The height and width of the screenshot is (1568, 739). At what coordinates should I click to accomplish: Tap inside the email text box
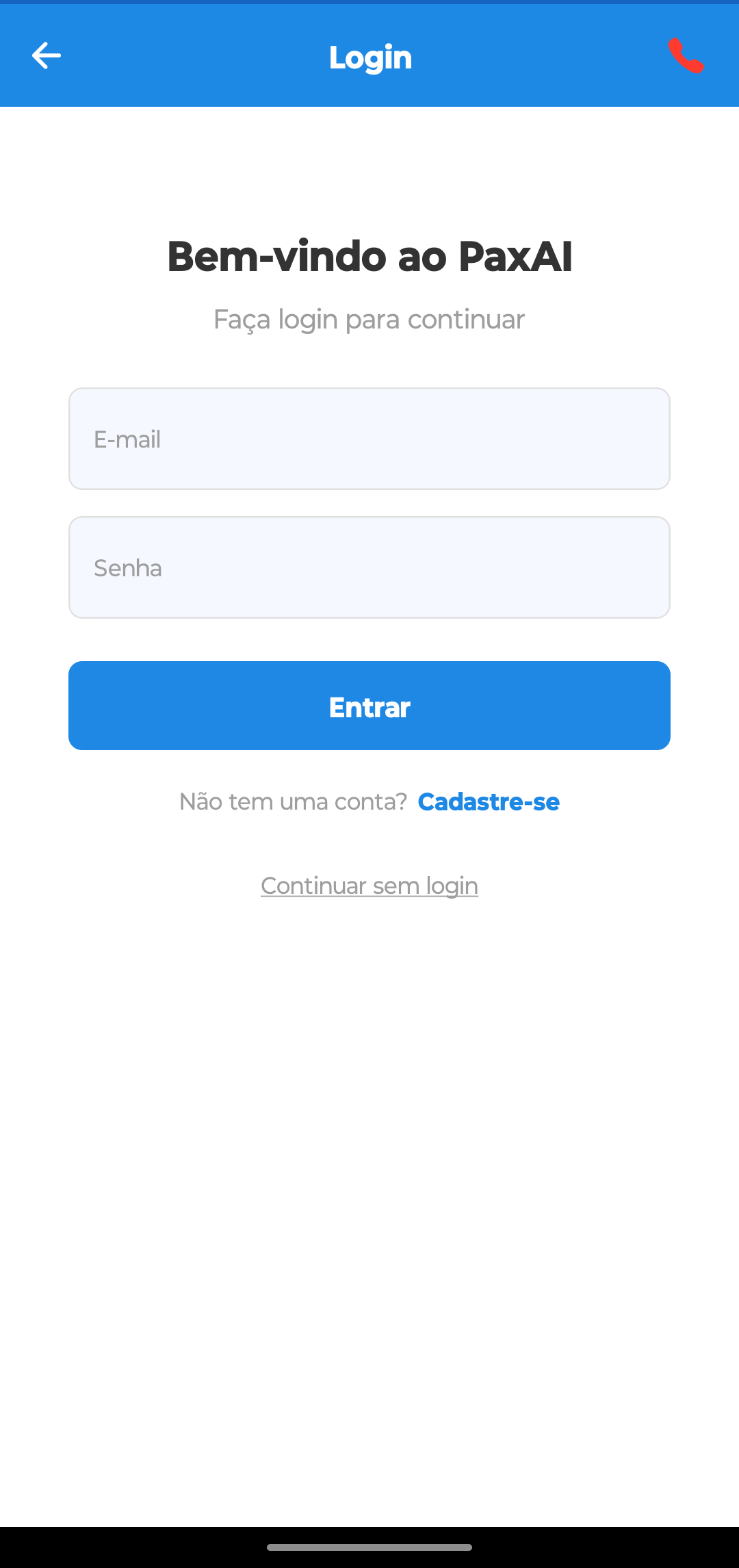(369, 438)
